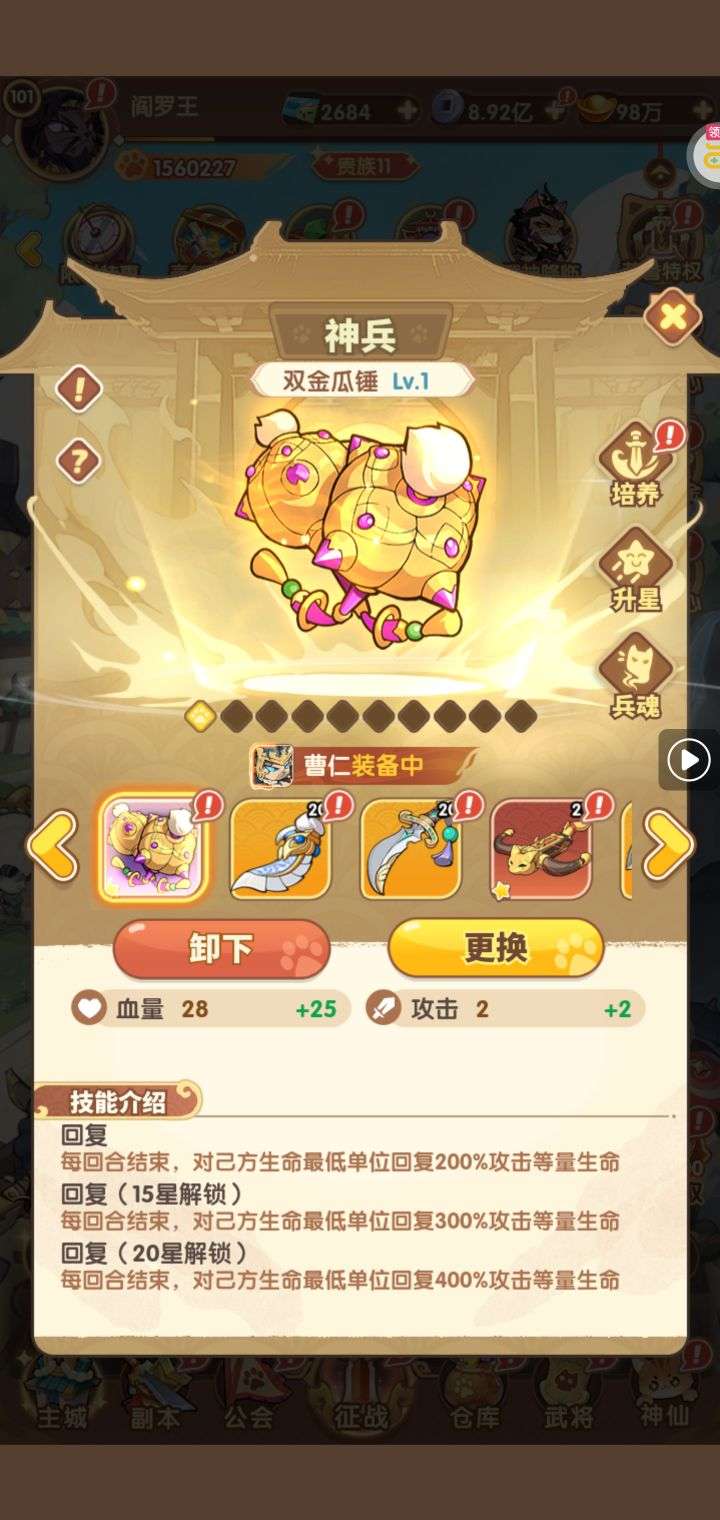Show previous weapons with left arrow
The image size is (720, 1520).
click(52, 847)
